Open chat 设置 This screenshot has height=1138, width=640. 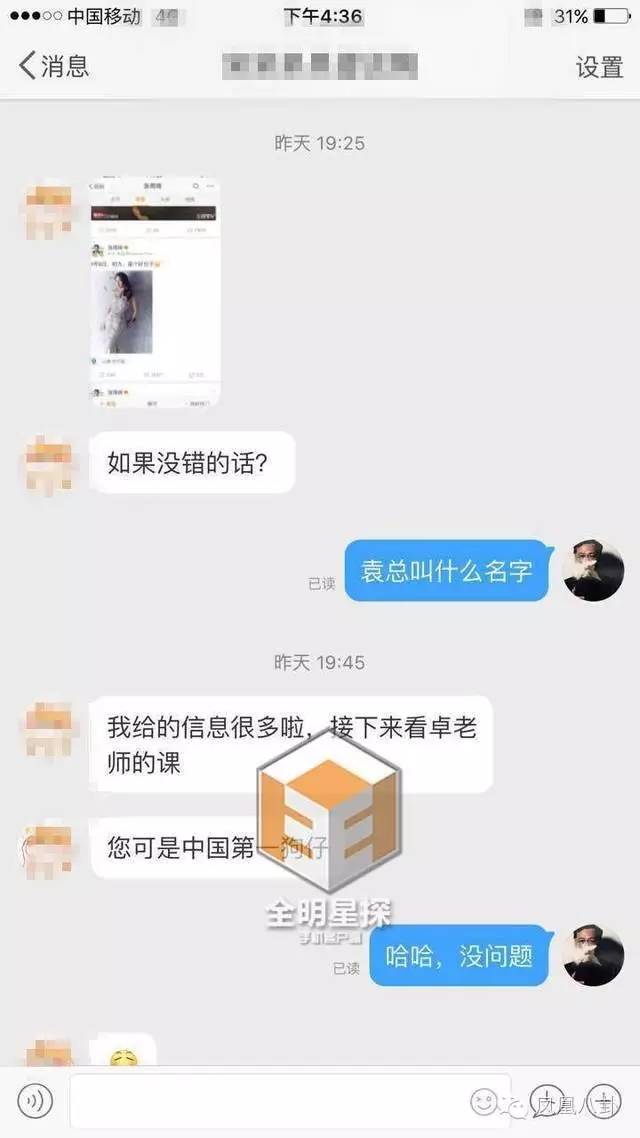(599, 67)
